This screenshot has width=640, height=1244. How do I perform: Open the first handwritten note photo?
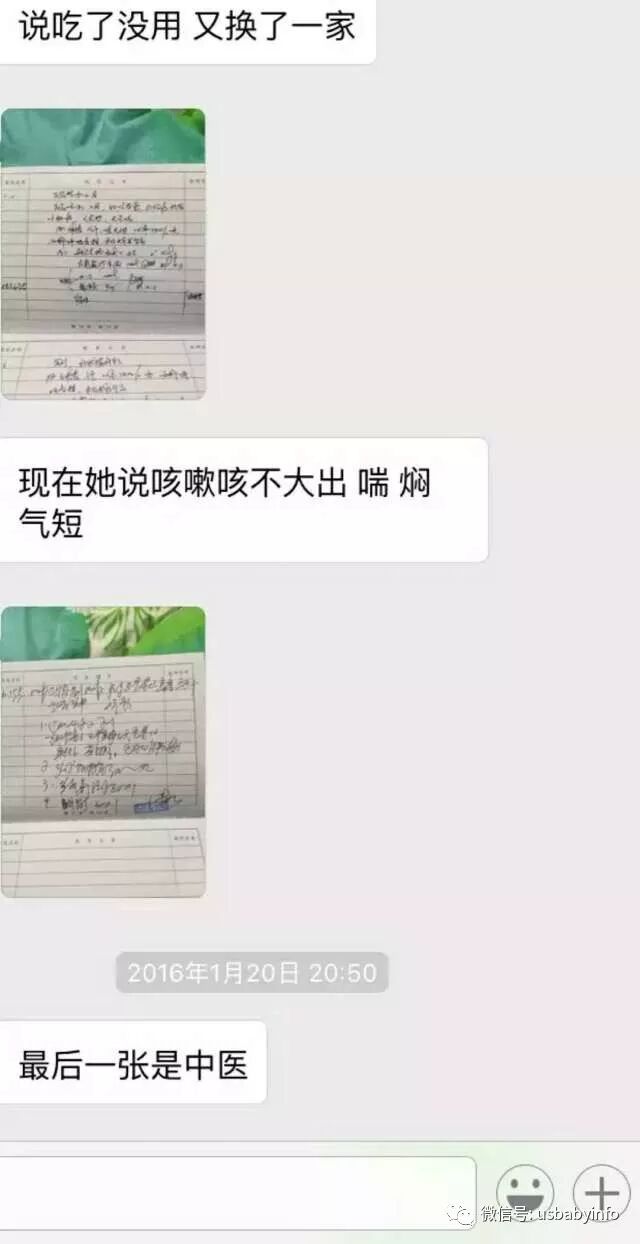click(x=103, y=254)
